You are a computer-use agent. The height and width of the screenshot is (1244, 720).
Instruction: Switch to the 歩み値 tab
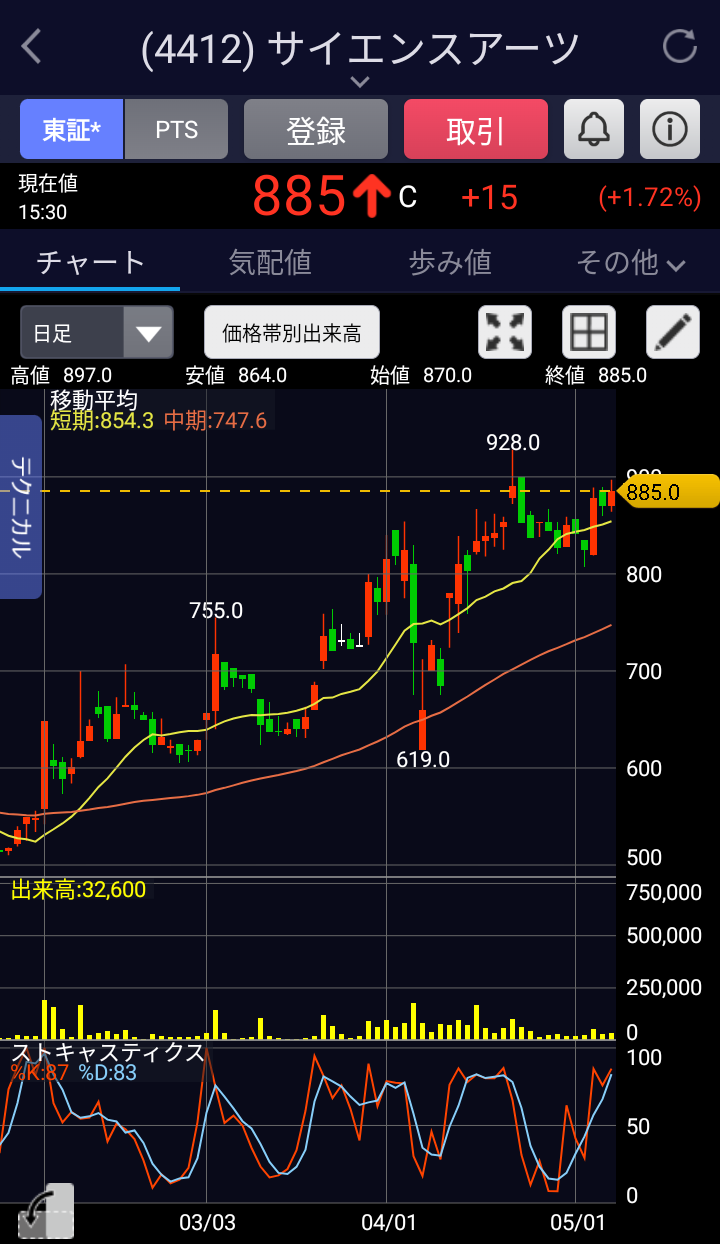point(450,263)
